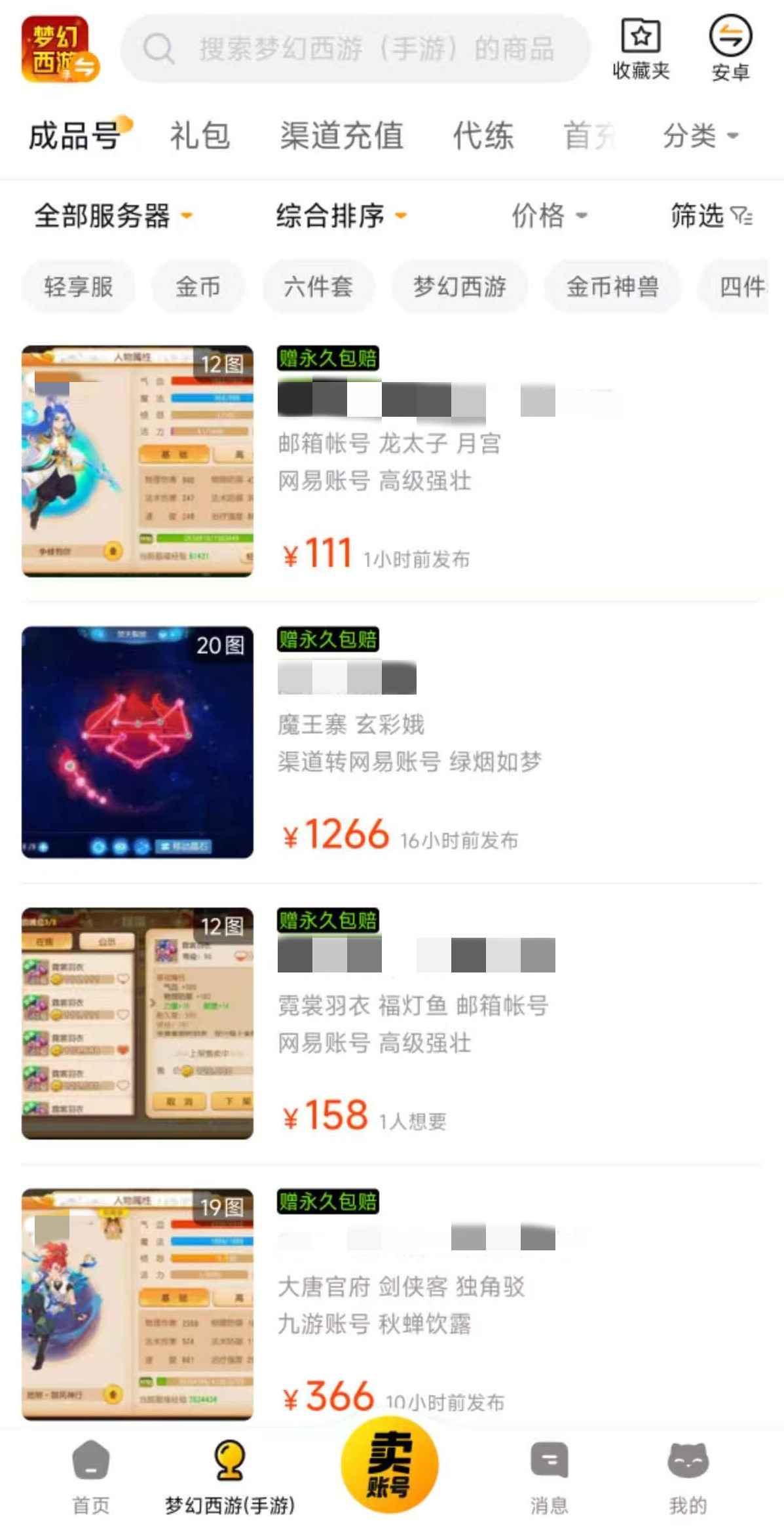Select the 轻享服 filter chip
This screenshot has height=1538, width=784.
[79, 287]
